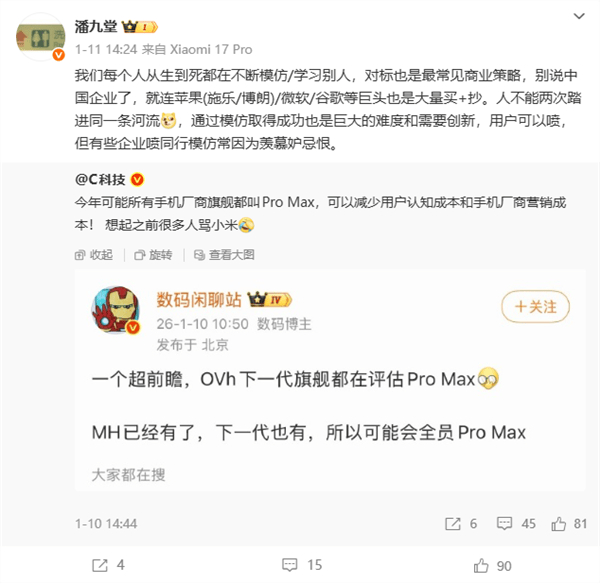
Task: Open the post options chevron menu
Action: (x=580, y=17)
